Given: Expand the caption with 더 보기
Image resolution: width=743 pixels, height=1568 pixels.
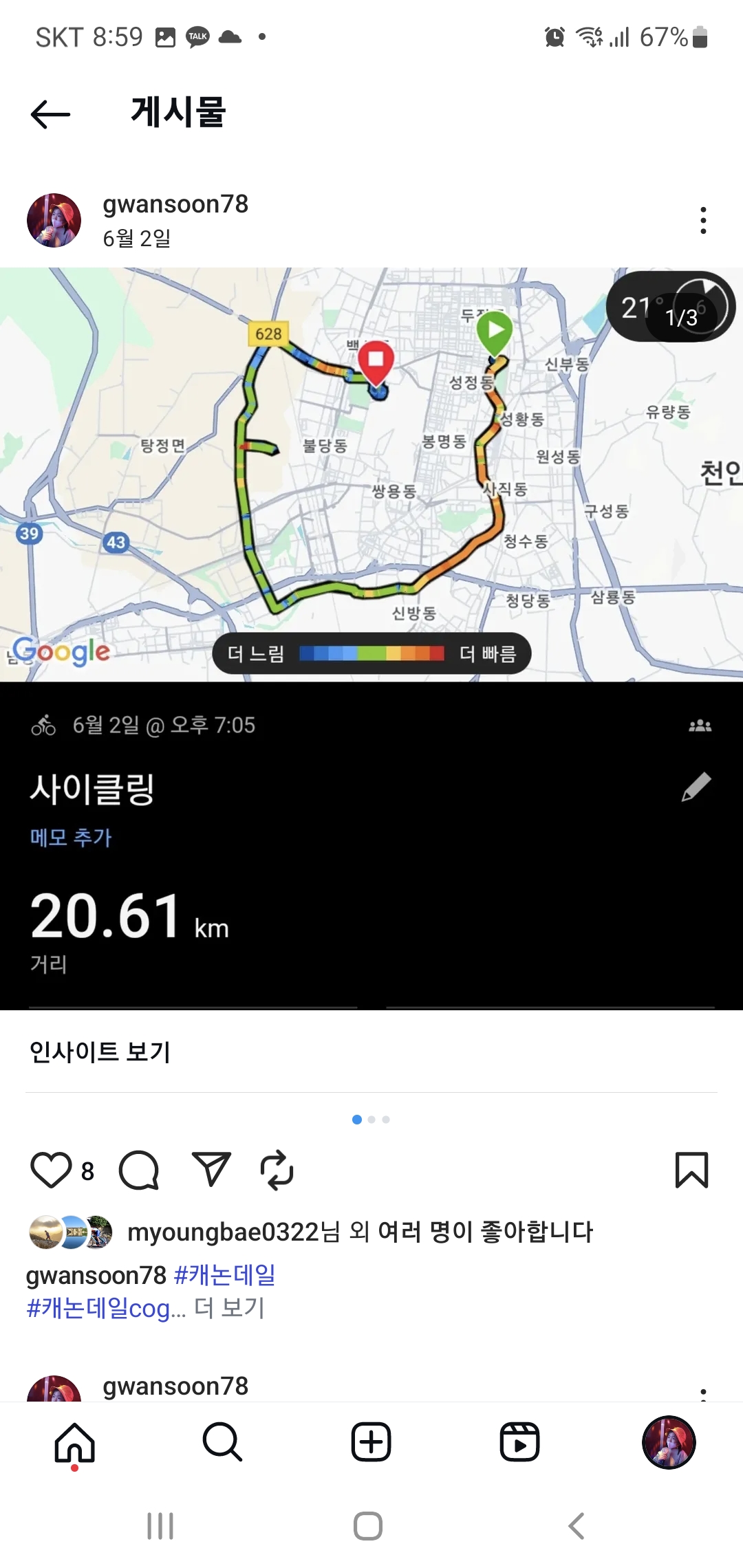Looking at the screenshot, I should [229, 1307].
